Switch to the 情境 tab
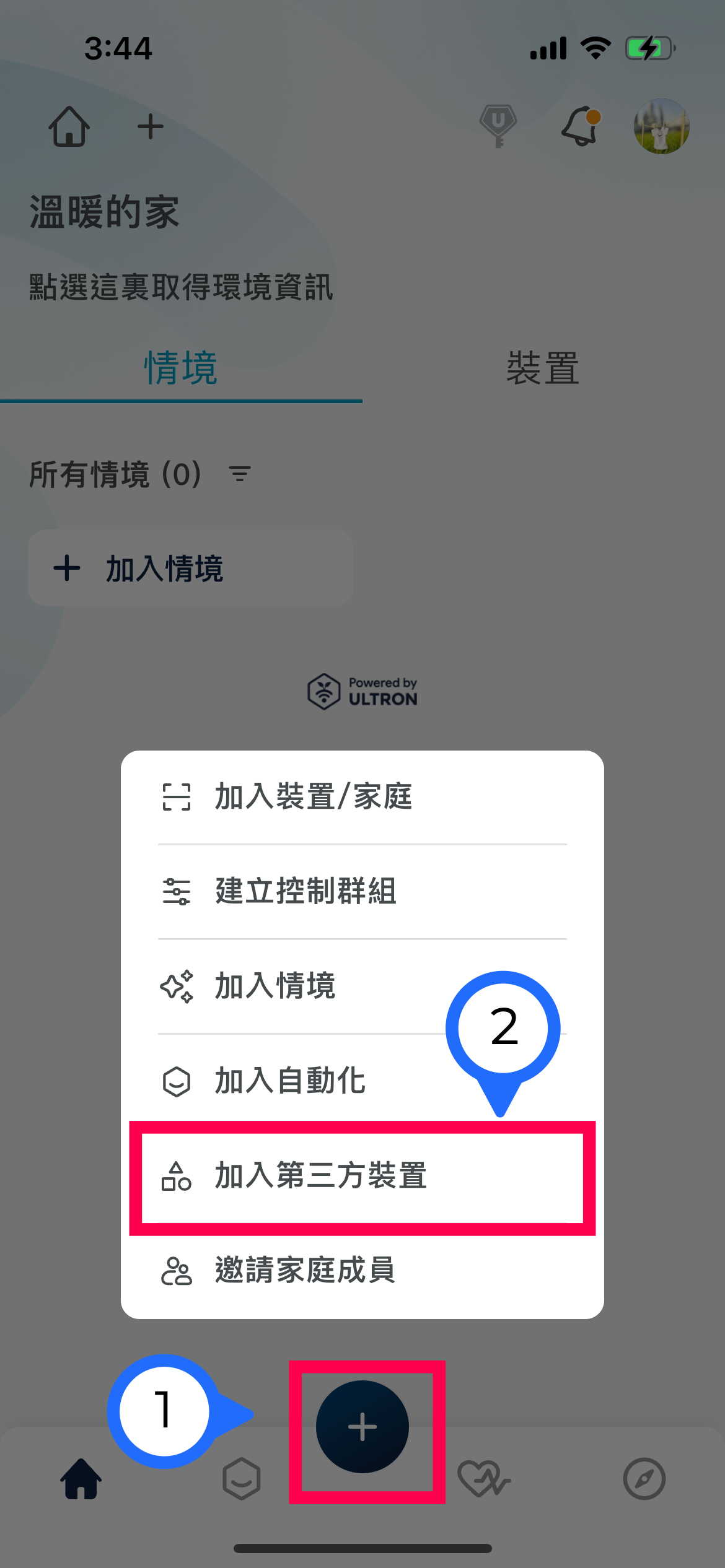The width and height of the screenshot is (725, 1568). tap(181, 368)
